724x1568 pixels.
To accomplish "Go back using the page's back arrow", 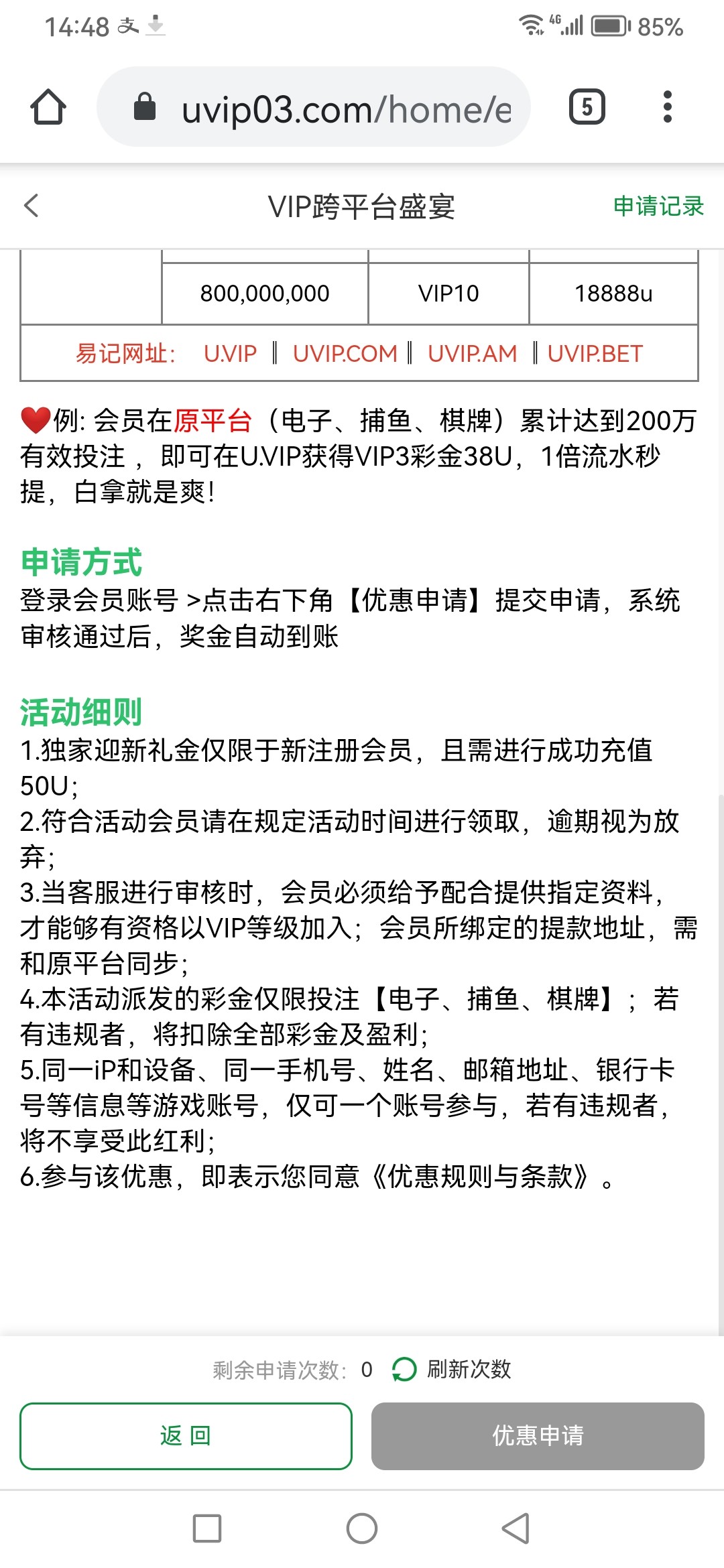I will (32, 206).
